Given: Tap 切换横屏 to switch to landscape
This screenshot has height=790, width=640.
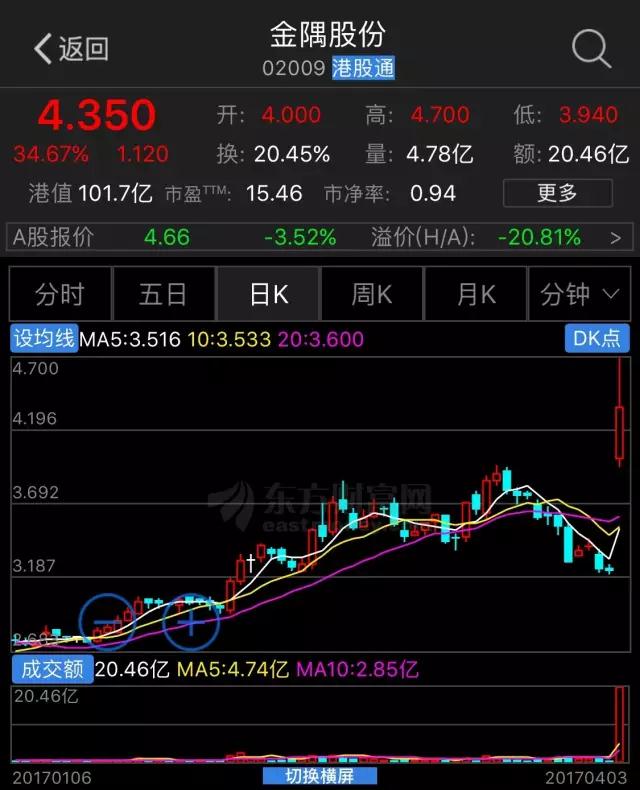Looking at the screenshot, I should coord(320,776).
